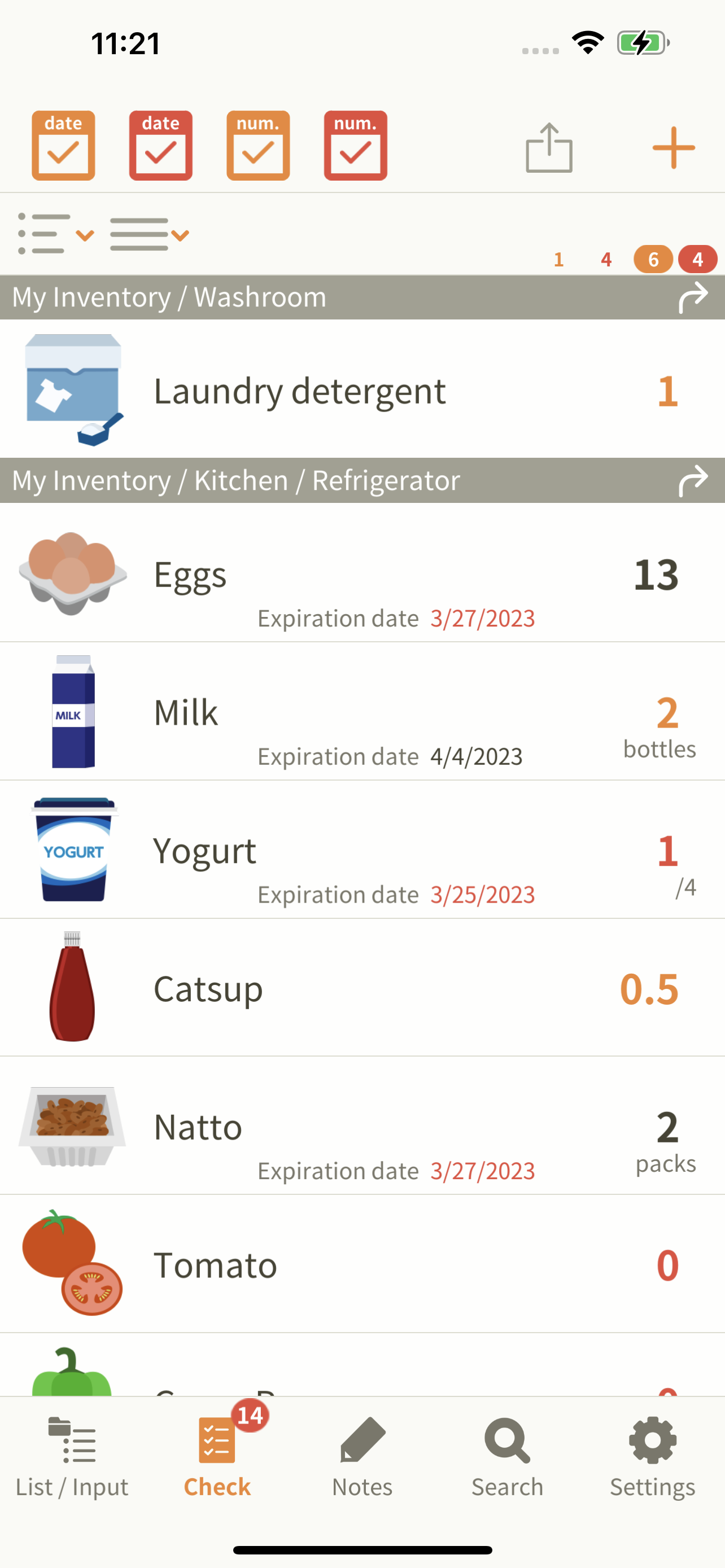725x1568 pixels.
Task: View the Catsup item
Action: [362, 987]
